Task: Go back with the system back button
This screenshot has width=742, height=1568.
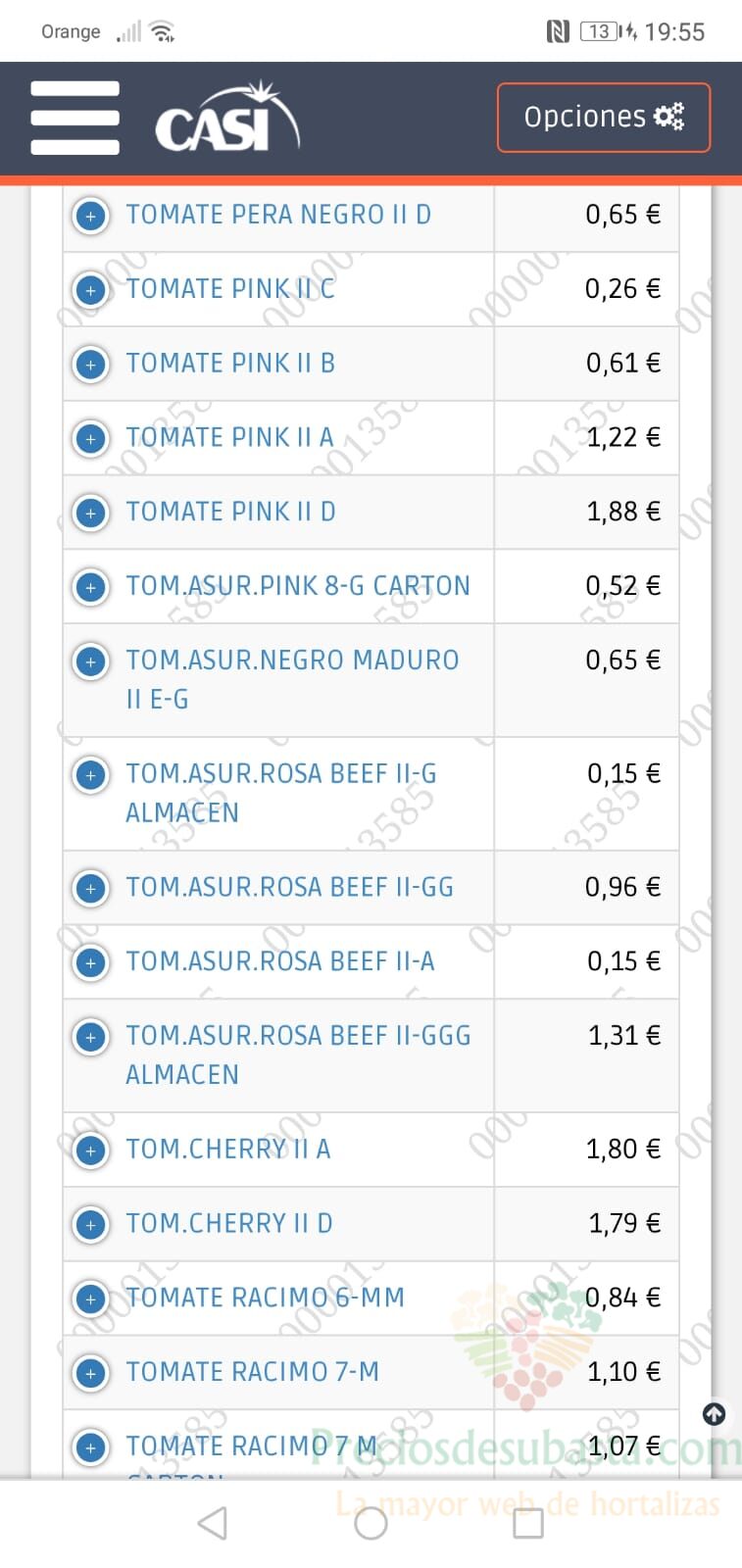Action: click(x=213, y=1523)
